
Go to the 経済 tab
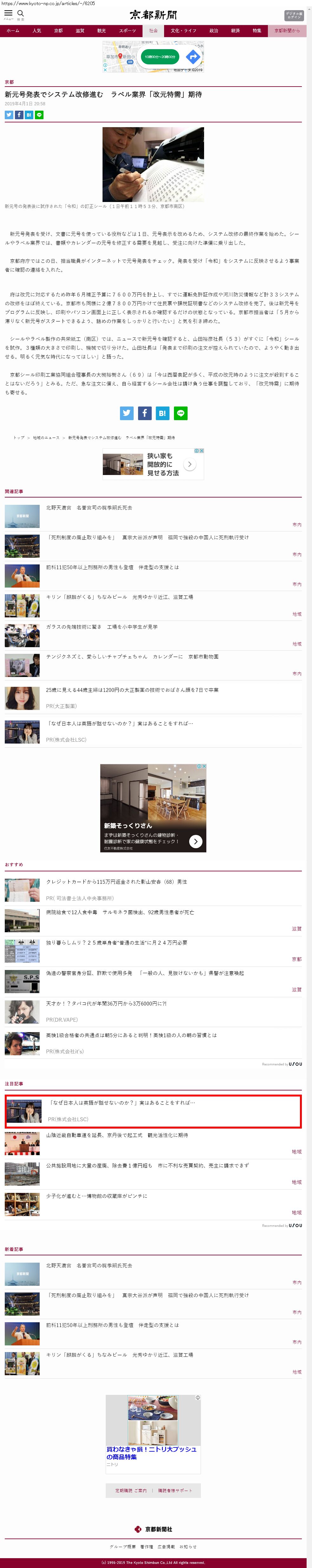235,30
